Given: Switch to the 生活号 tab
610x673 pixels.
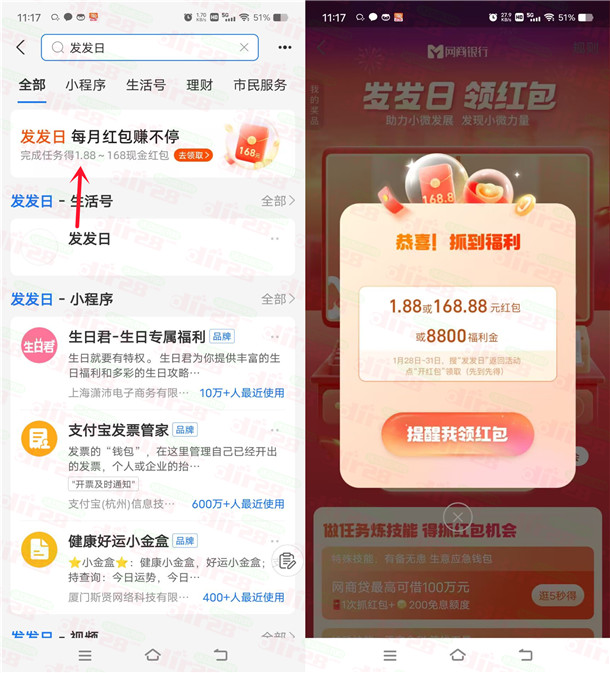Looking at the screenshot, I should coord(146,86).
